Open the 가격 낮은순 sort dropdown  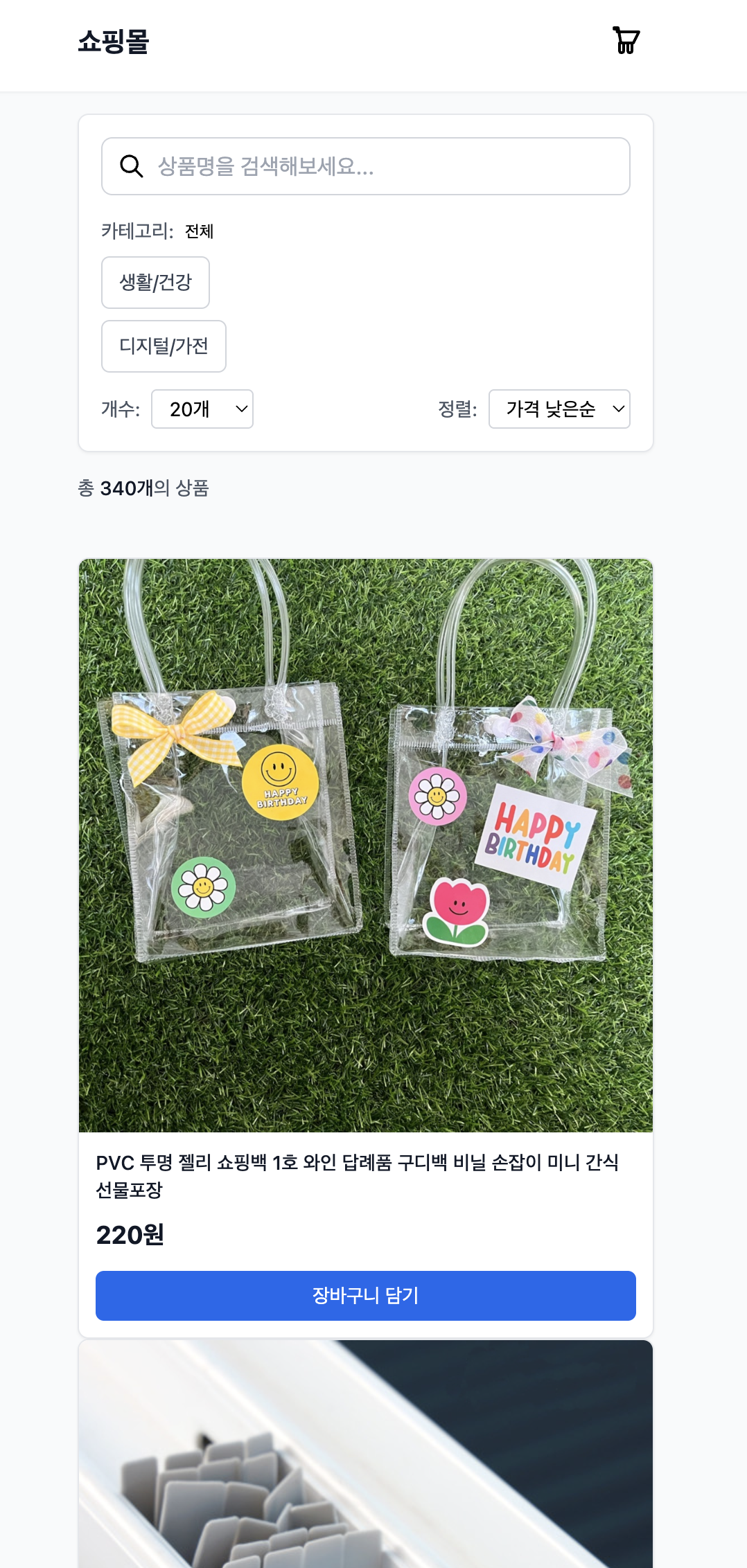(559, 409)
